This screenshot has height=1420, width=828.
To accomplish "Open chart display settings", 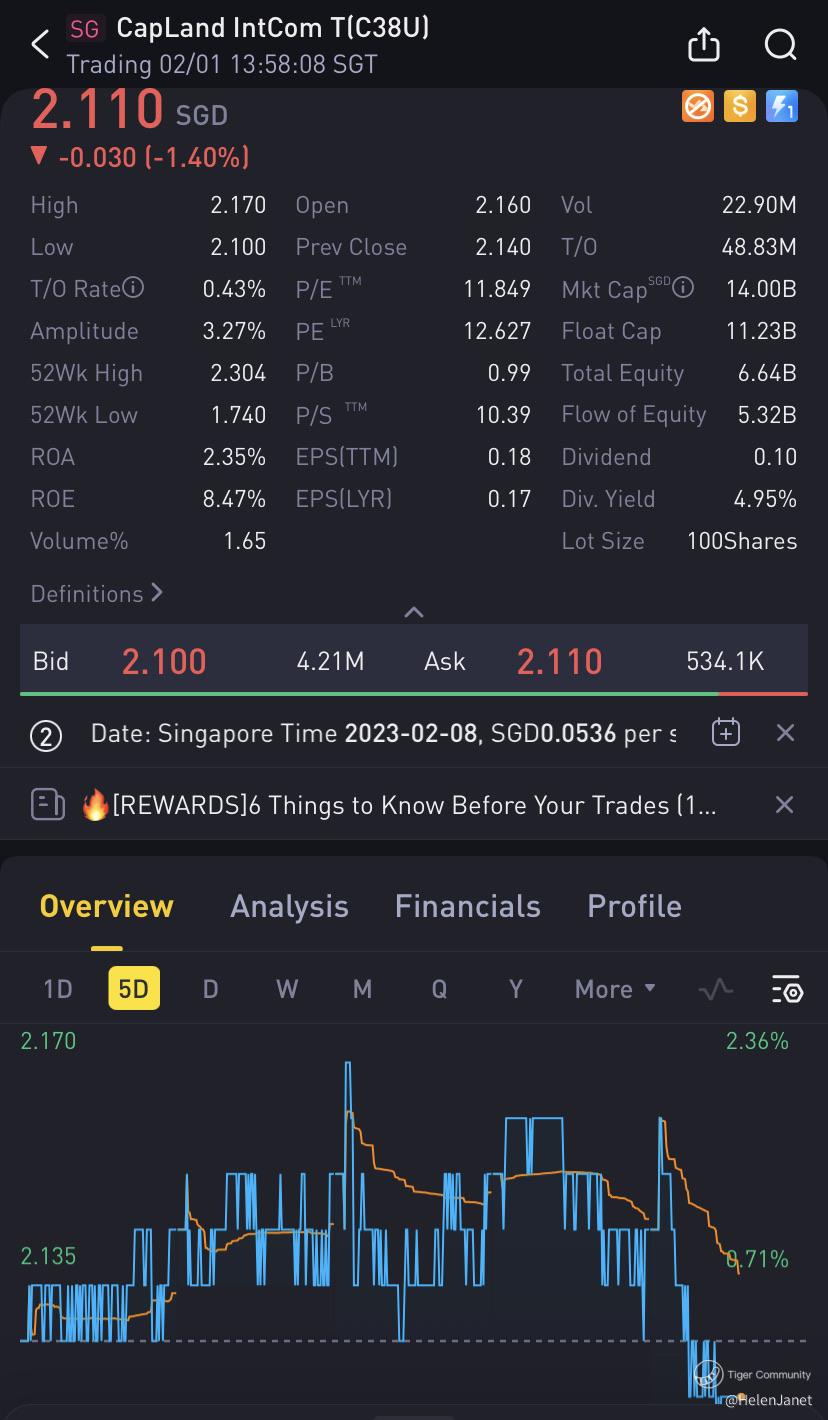I will tap(787, 989).
